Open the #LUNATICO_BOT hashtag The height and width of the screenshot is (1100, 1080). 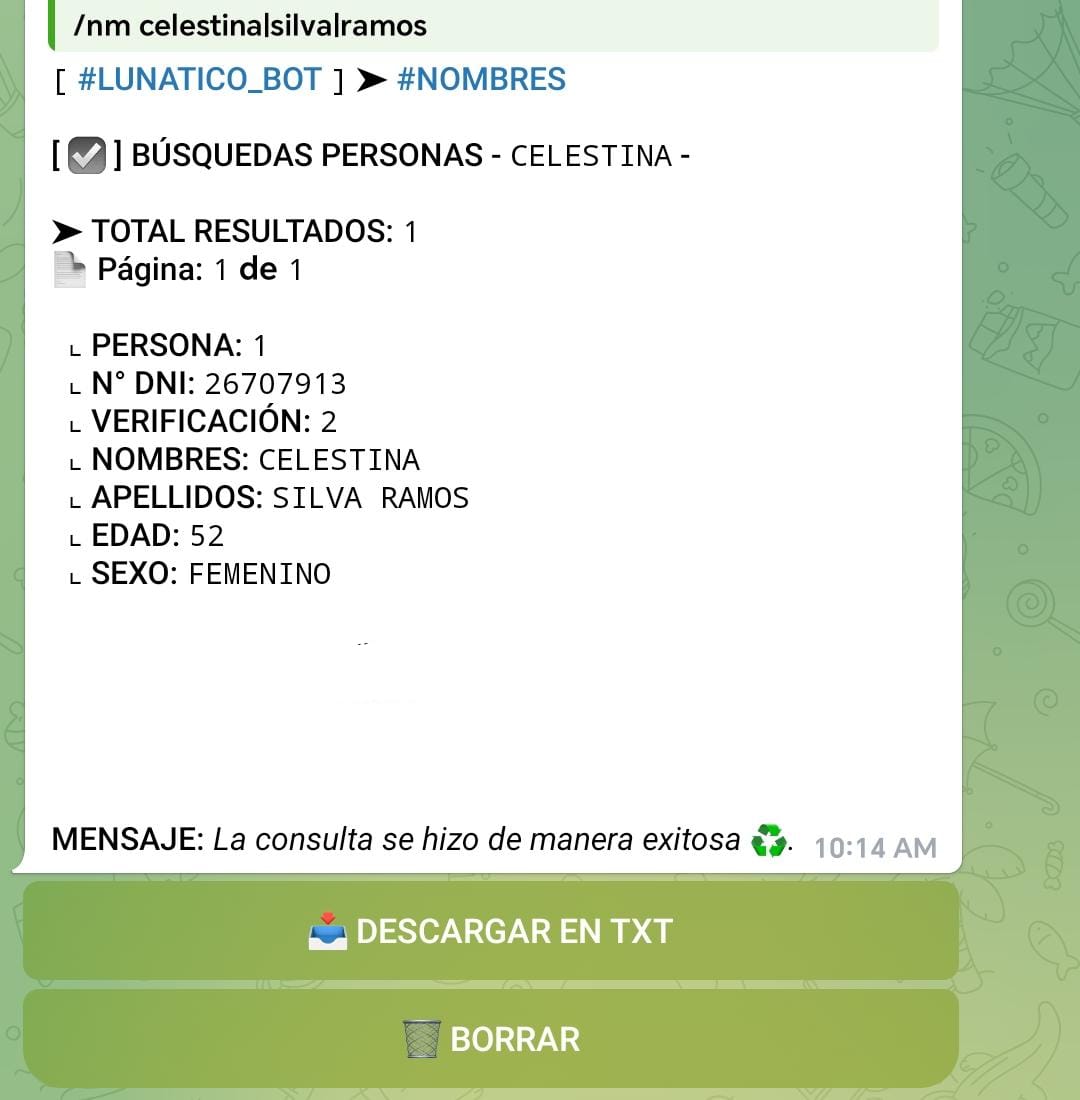click(200, 78)
